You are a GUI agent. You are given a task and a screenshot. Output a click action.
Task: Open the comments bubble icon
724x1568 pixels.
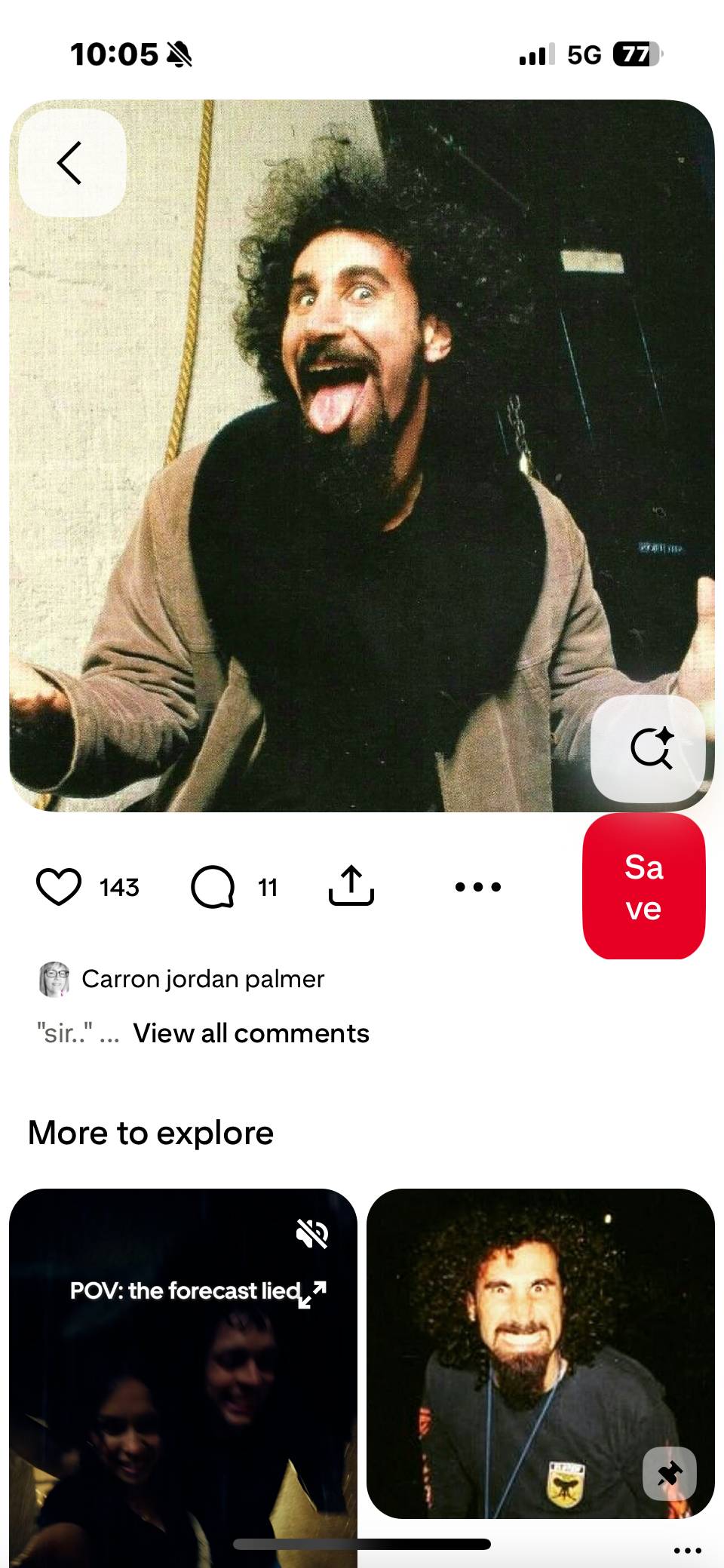coord(213,887)
